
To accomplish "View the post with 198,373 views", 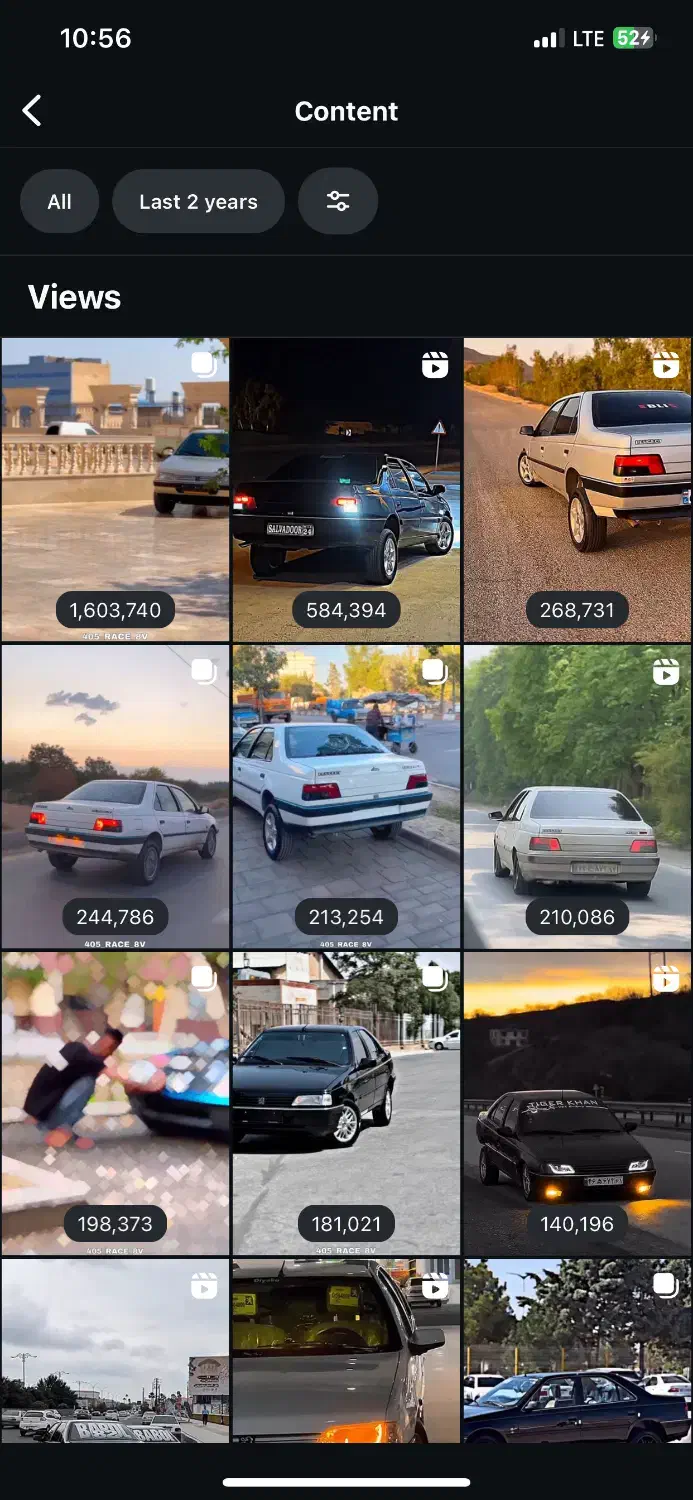I will pyautogui.click(x=115, y=1104).
